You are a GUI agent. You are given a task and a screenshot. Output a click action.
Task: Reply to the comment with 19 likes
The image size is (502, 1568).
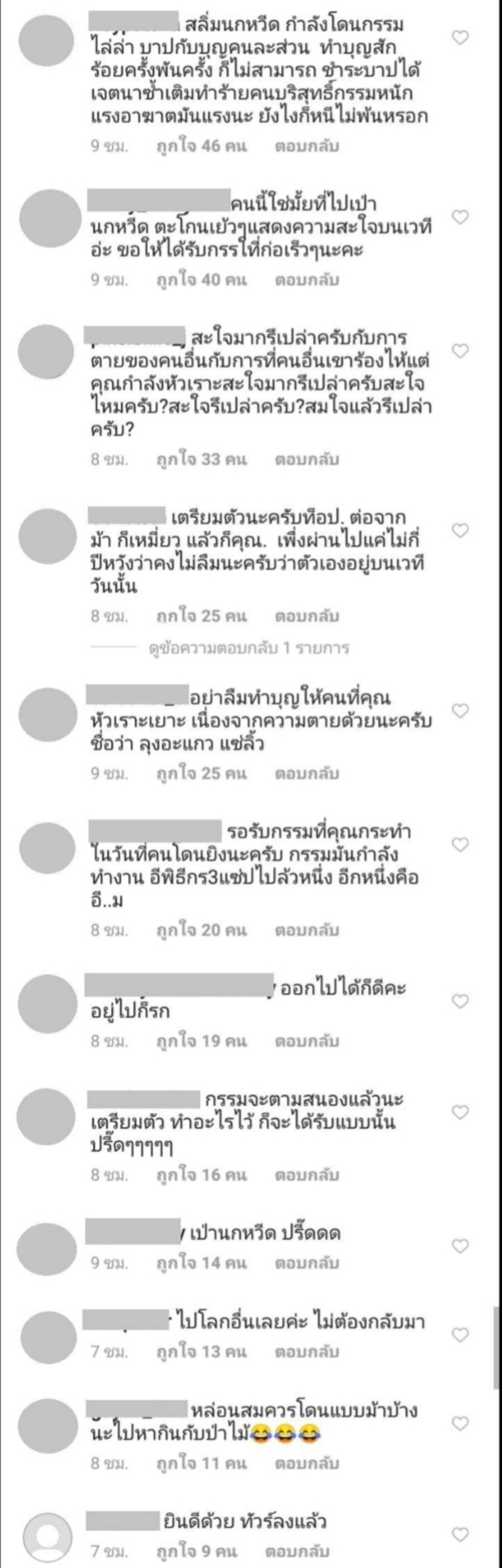pos(306,1041)
